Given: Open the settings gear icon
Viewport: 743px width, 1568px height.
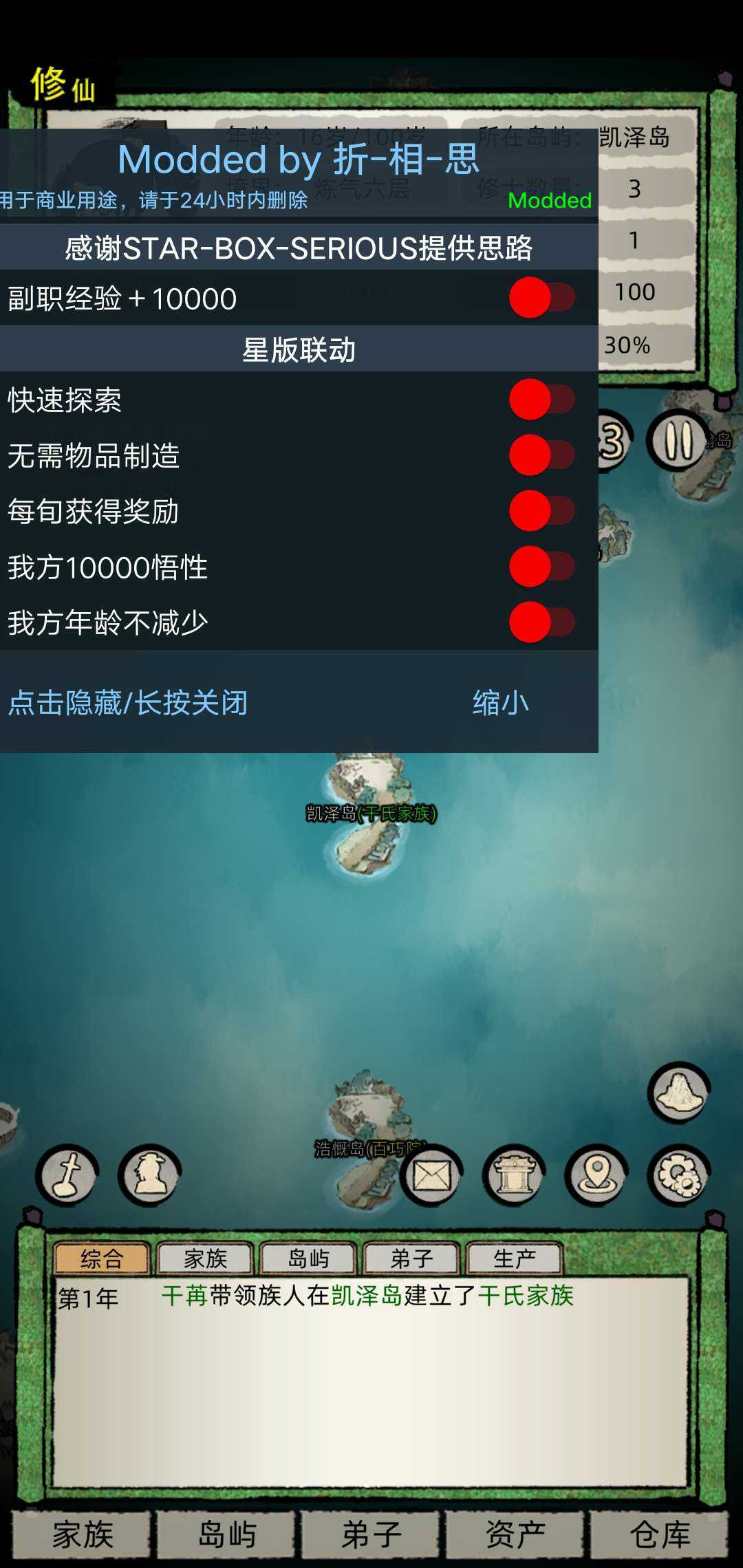Looking at the screenshot, I should click(679, 1175).
